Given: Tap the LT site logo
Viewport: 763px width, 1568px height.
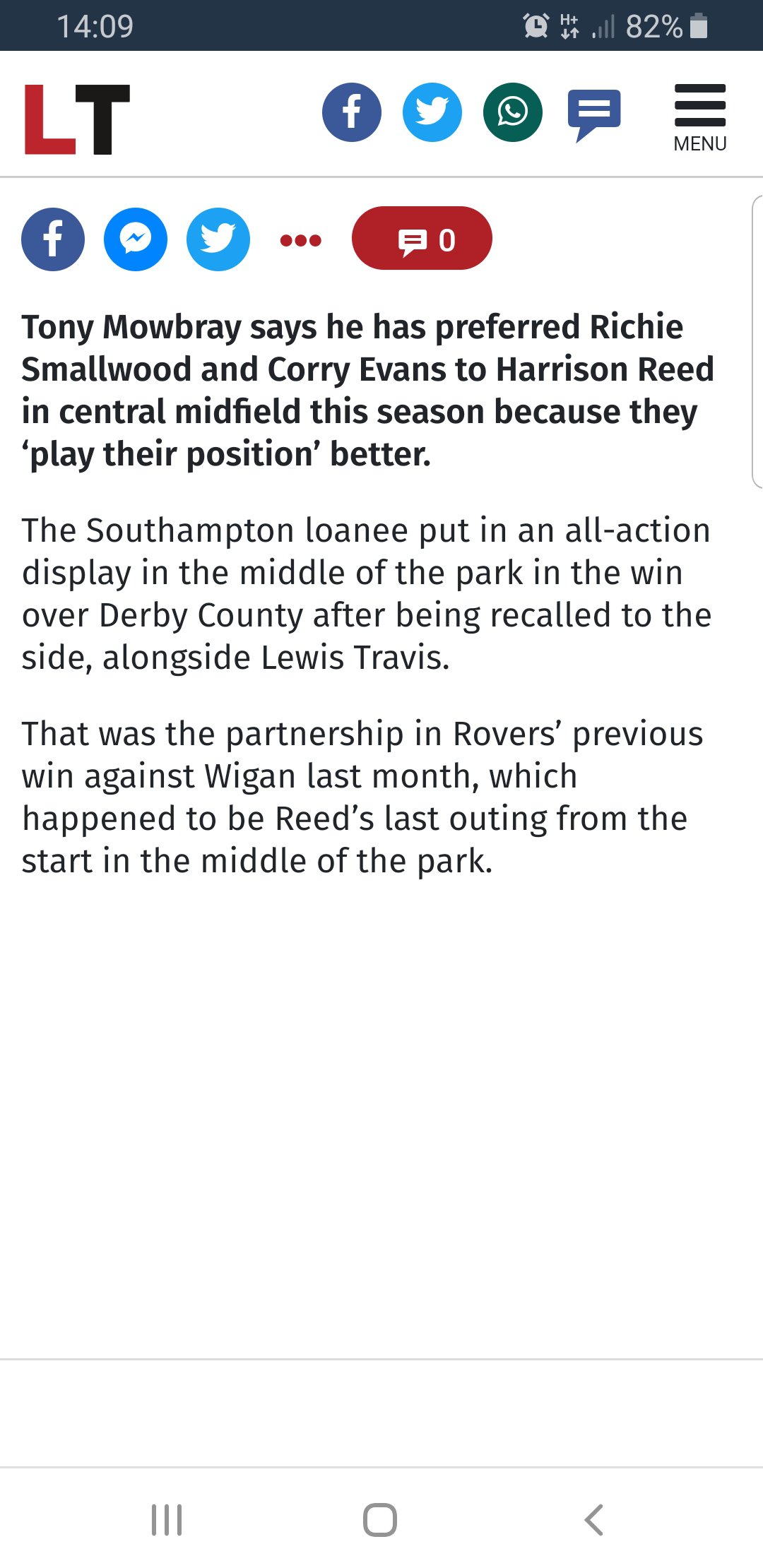Looking at the screenshot, I should coord(77,119).
